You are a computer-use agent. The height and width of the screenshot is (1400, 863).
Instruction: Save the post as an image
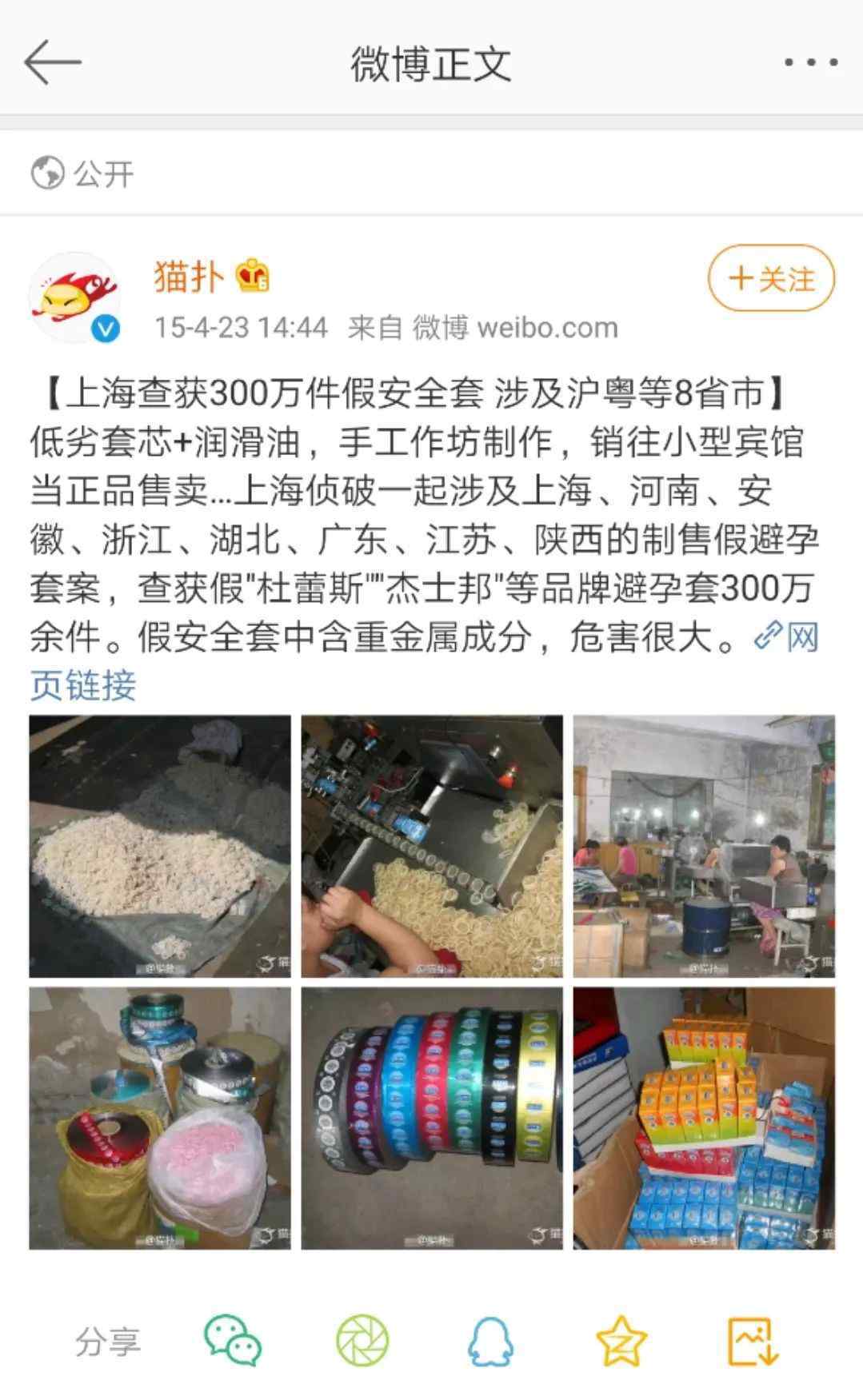[753, 1341]
